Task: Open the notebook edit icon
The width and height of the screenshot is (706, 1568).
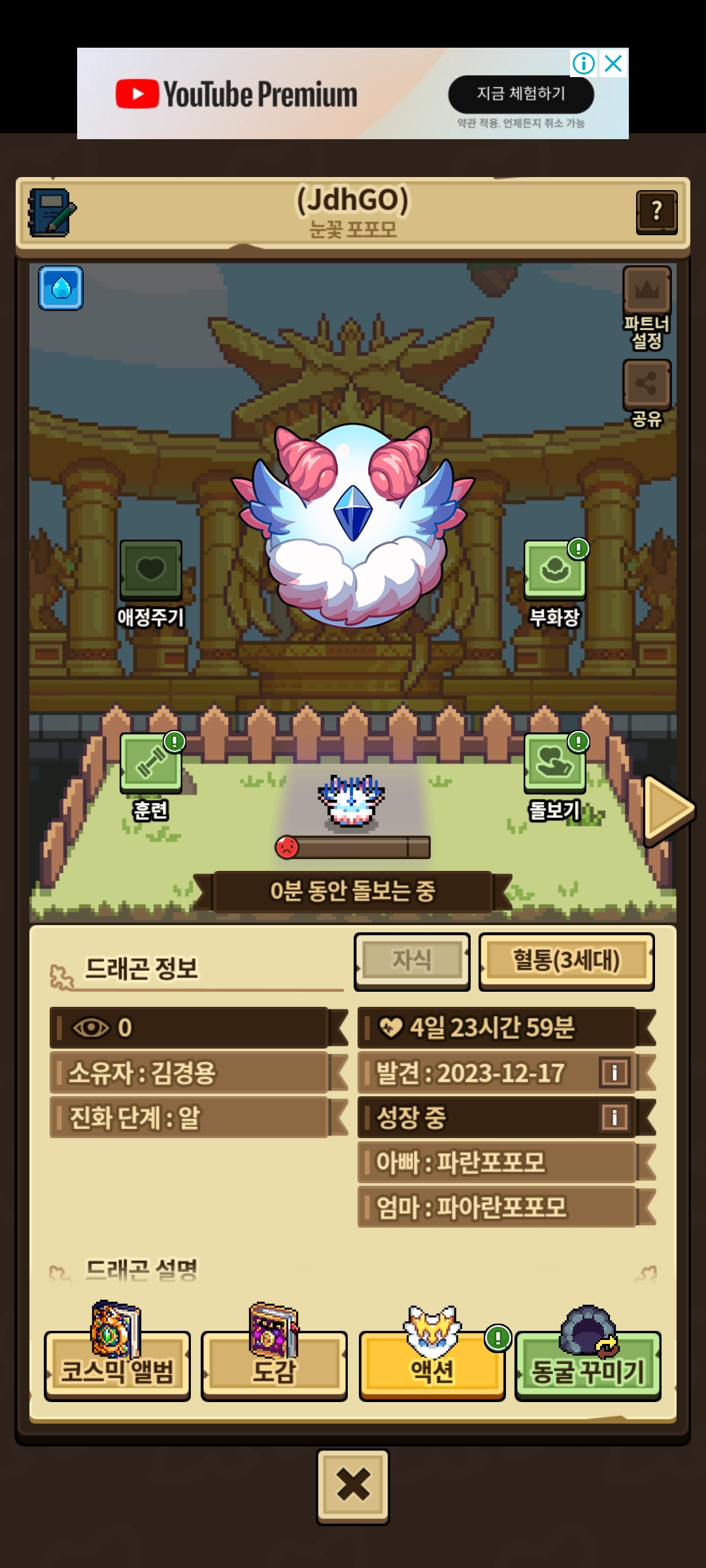Action: [51, 212]
